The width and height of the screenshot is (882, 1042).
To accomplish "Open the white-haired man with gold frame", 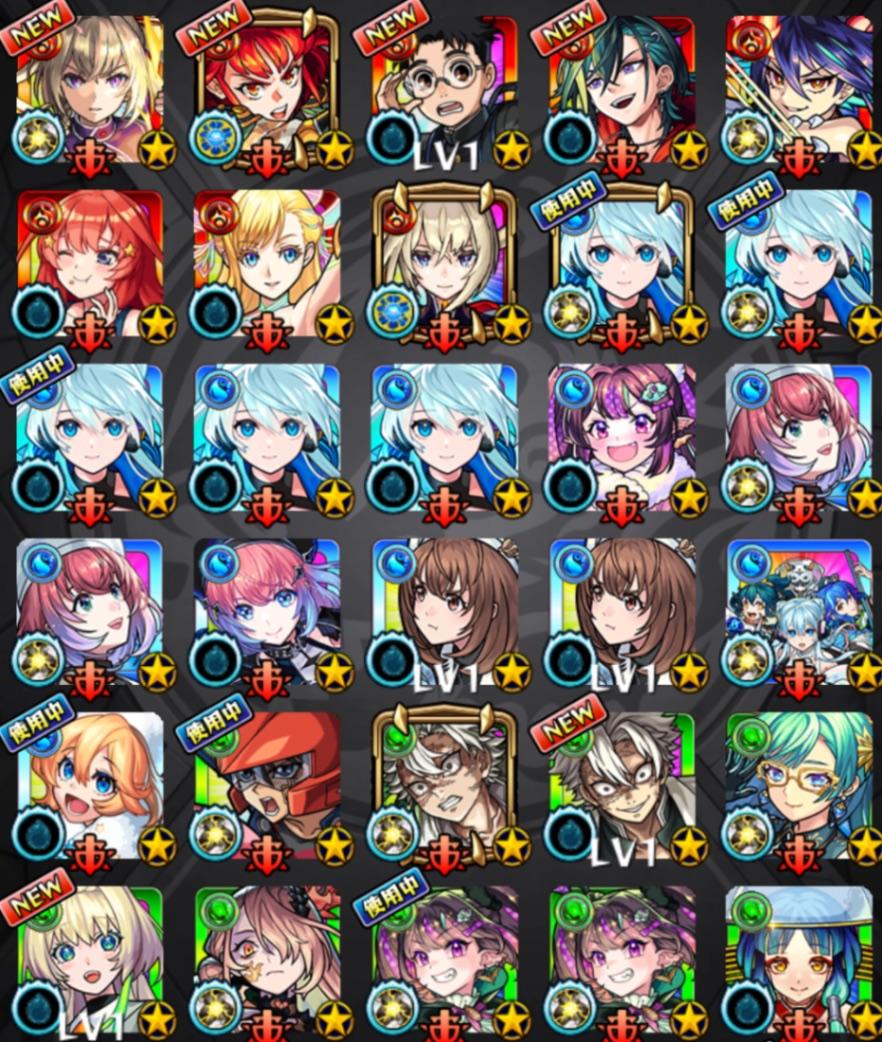I will 443,786.
